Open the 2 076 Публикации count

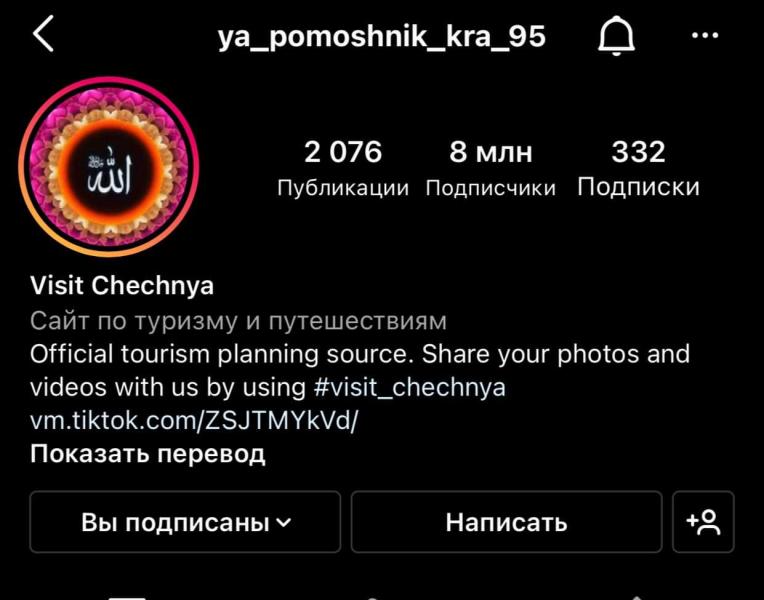pyautogui.click(x=343, y=168)
